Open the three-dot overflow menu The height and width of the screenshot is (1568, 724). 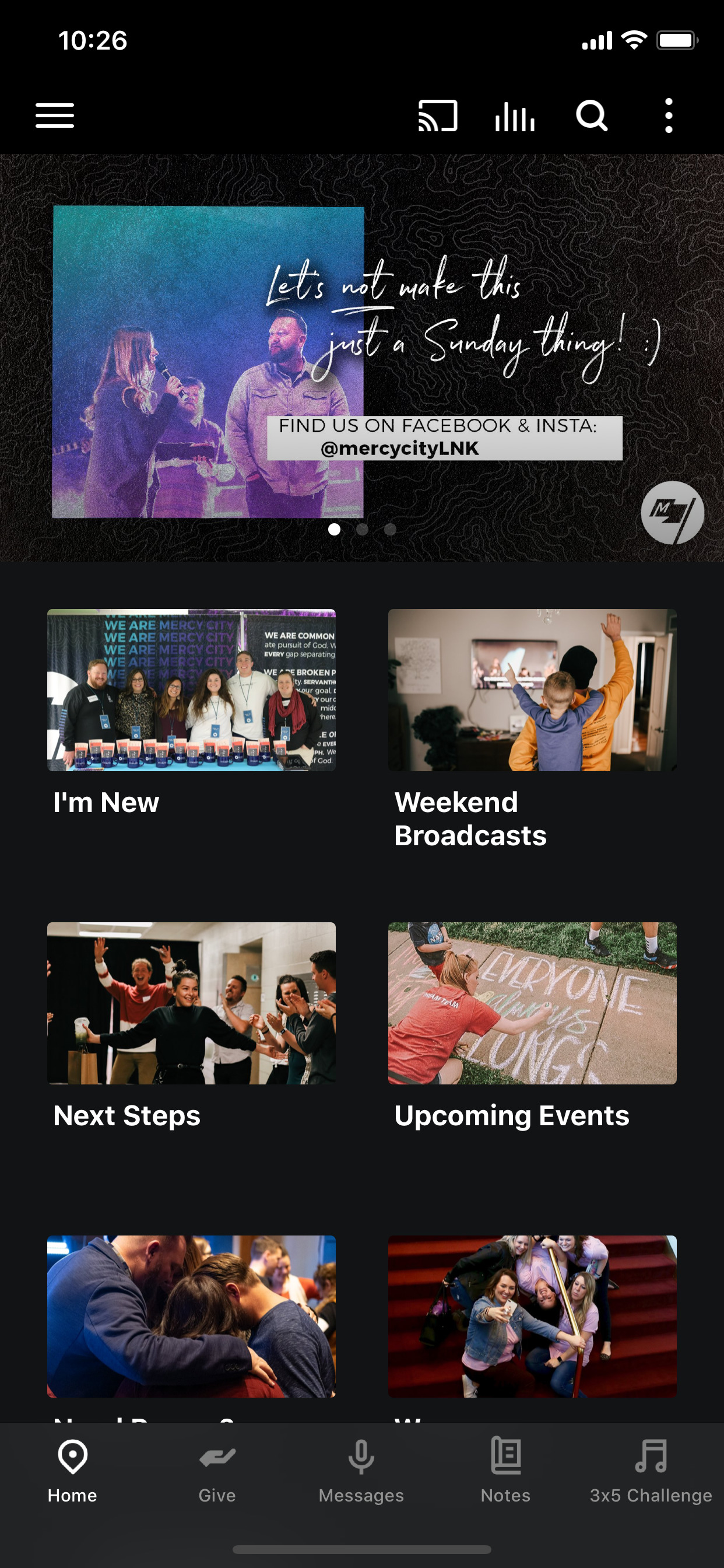tap(669, 116)
